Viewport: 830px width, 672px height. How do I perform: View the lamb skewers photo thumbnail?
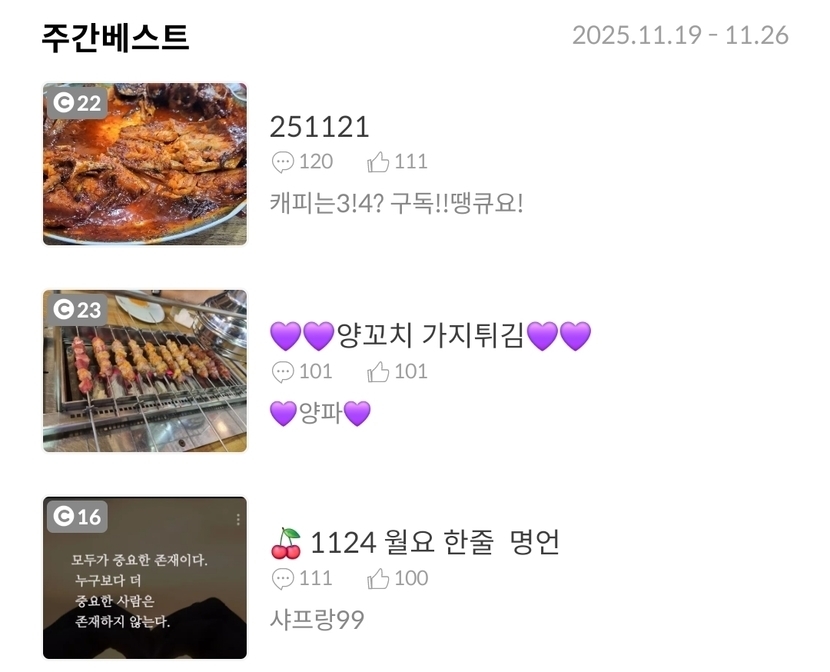point(145,371)
